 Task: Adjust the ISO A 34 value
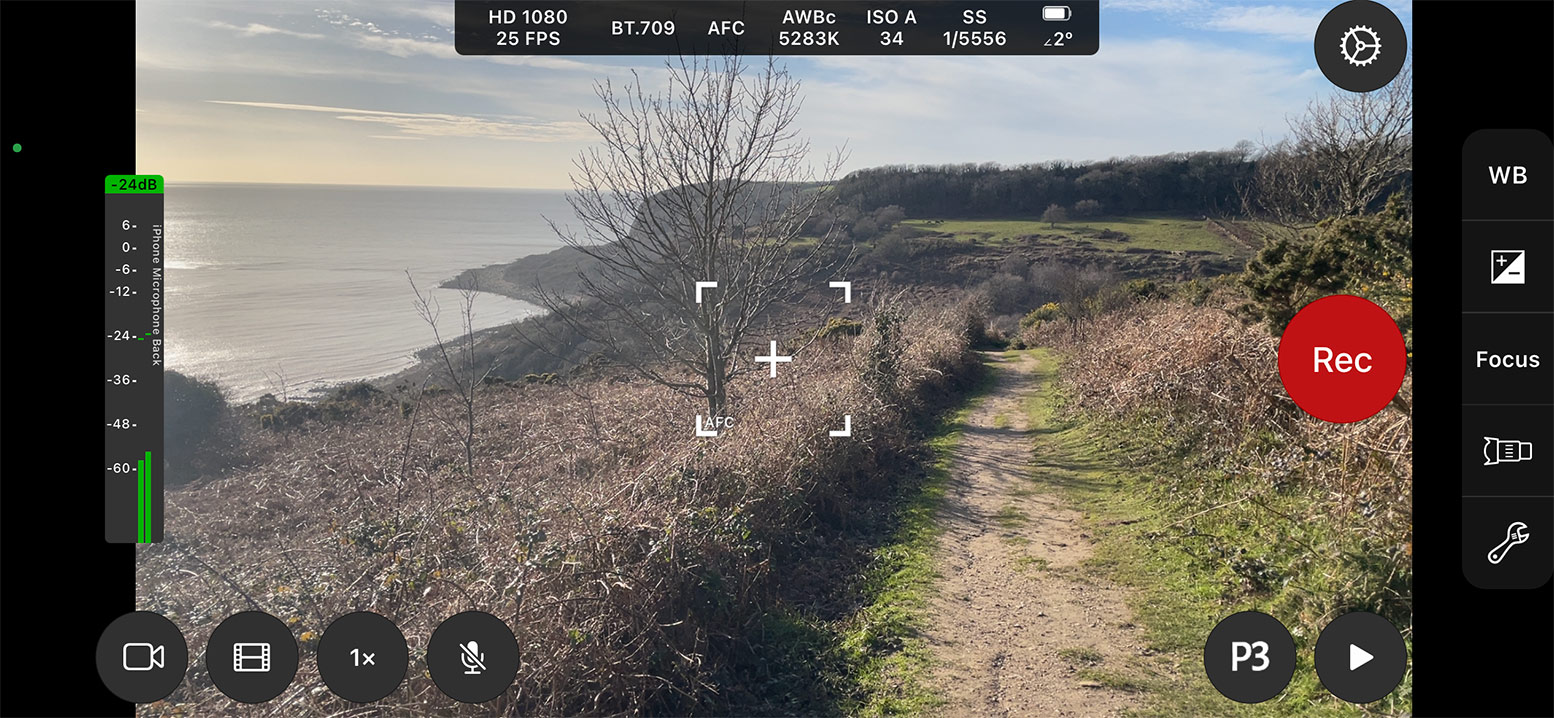pyautogui.click(x=891, y=28)
